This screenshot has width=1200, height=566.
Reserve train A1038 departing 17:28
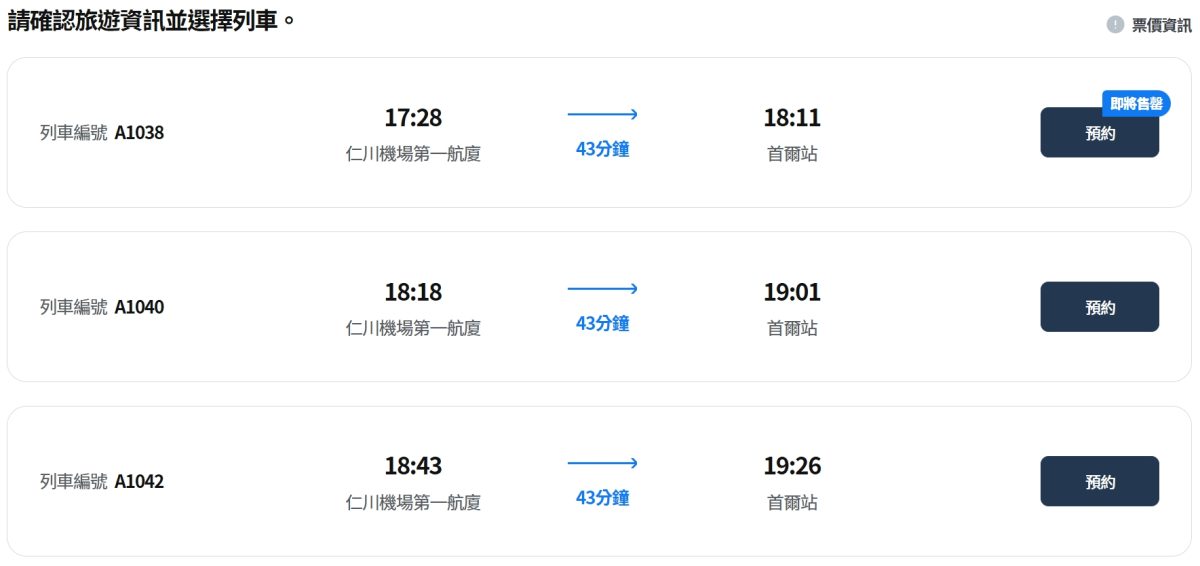point(1099,133)
